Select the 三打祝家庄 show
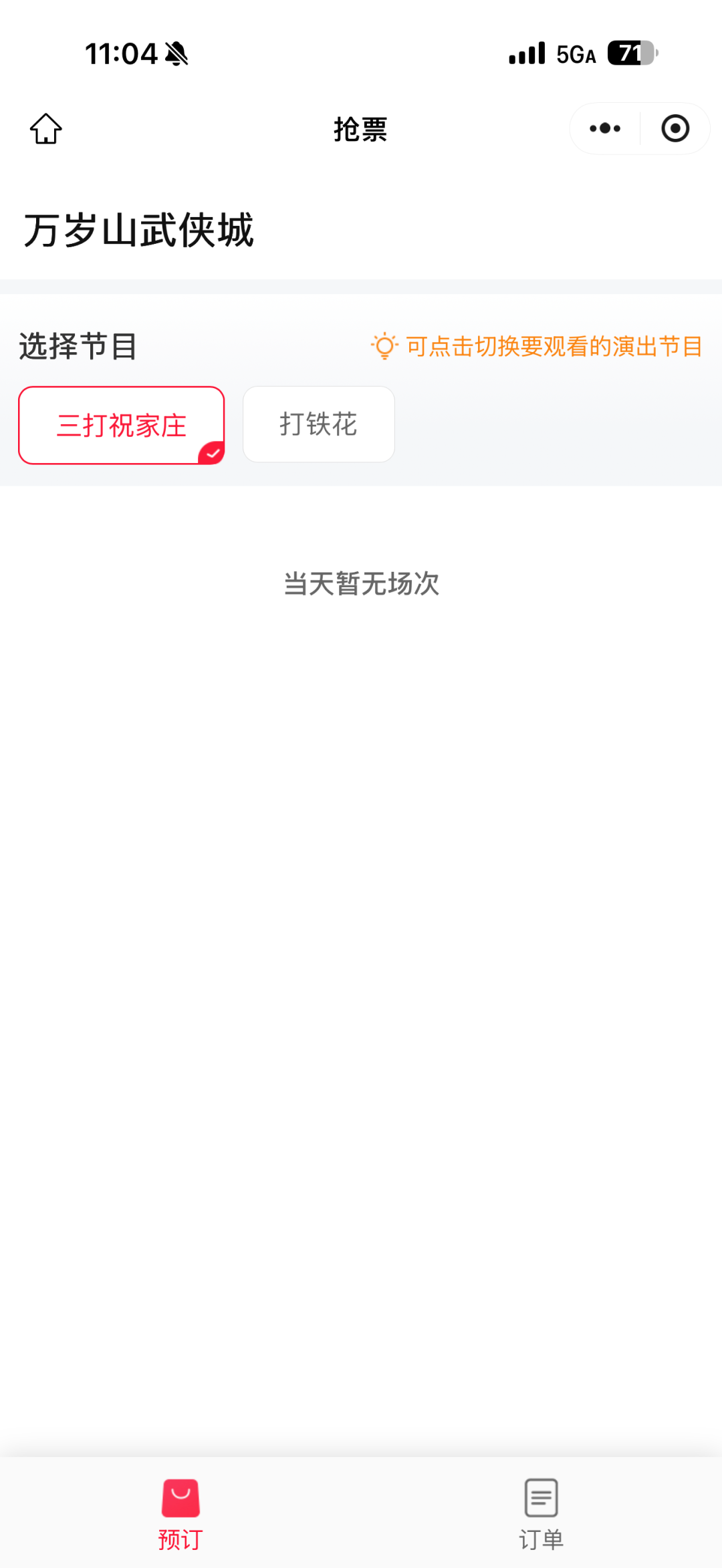Screen dimensions: 722x1568 pos(122,425)
